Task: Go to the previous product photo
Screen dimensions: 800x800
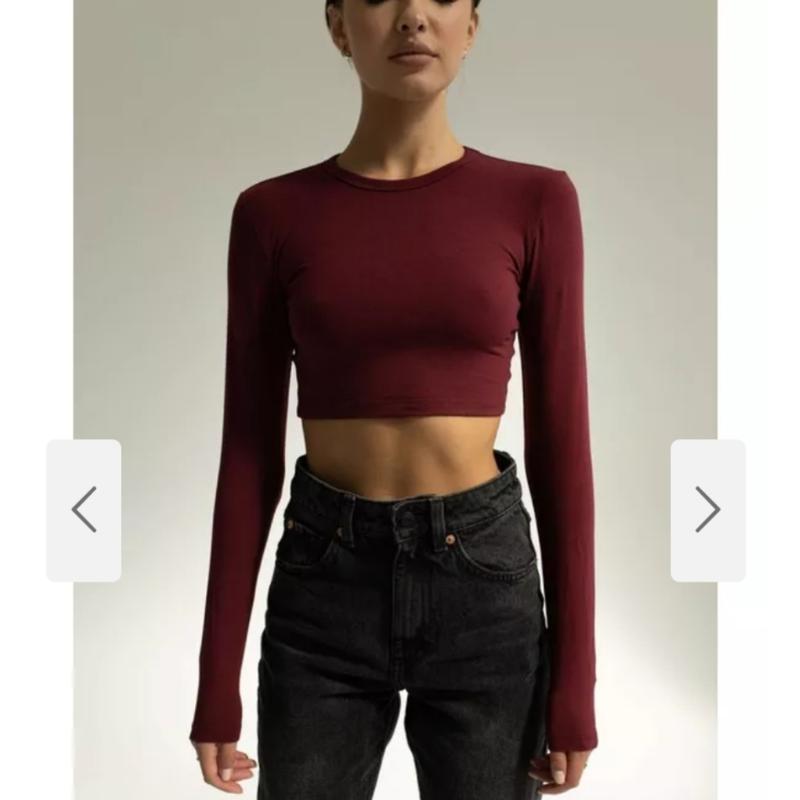Action: 84,510
